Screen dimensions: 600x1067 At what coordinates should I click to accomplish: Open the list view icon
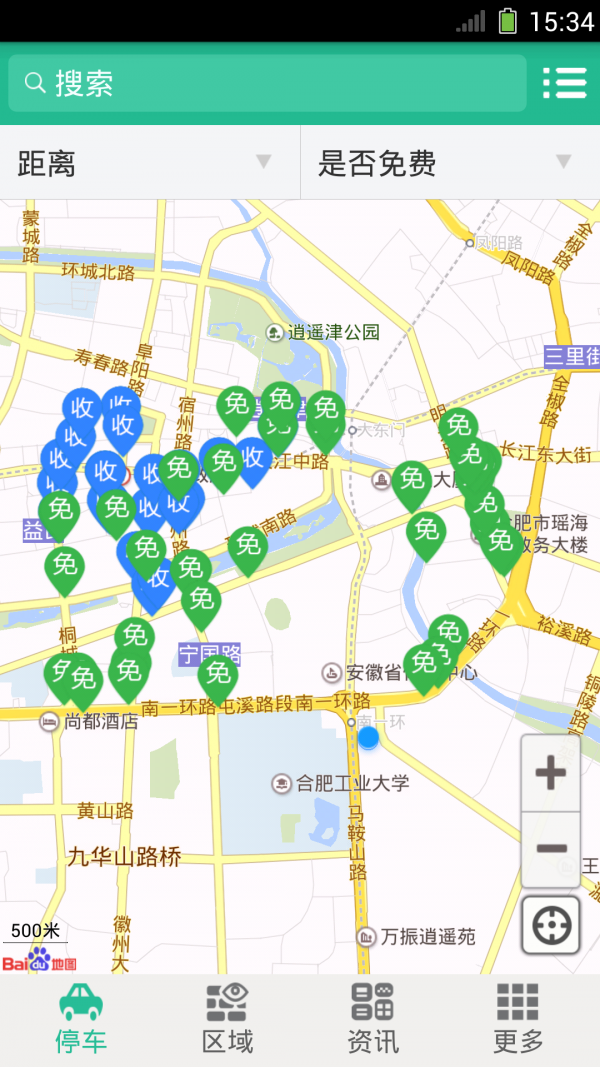564,83
